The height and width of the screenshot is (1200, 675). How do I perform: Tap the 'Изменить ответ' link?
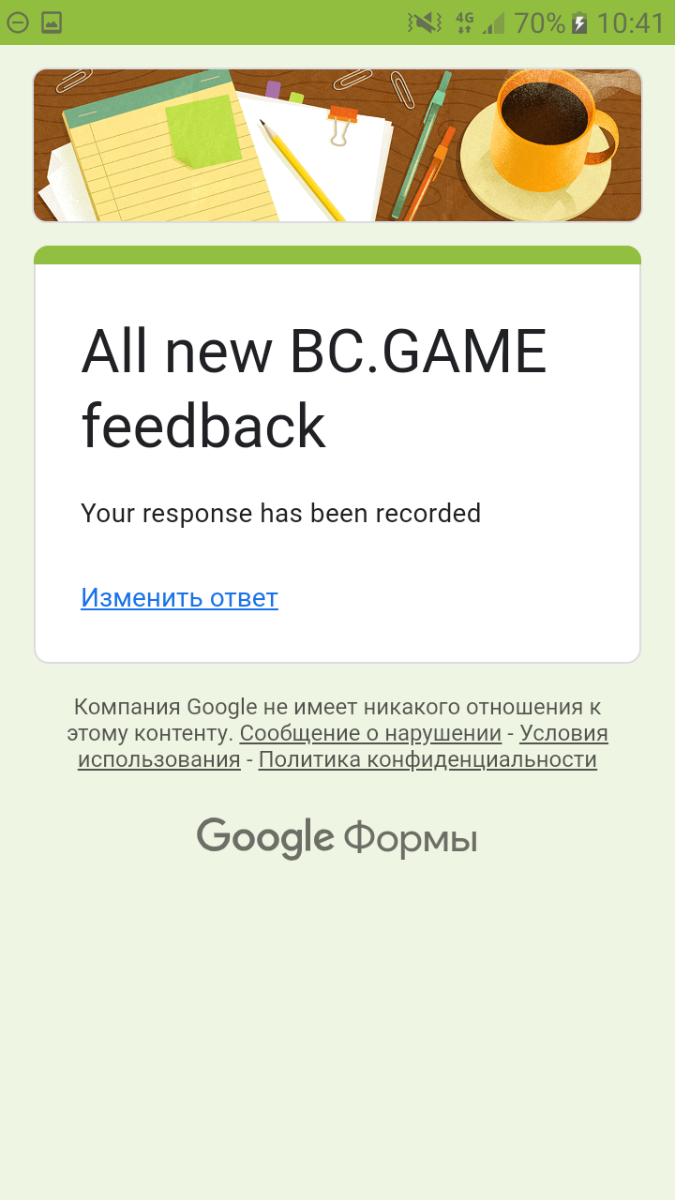click(x=179, y=598)
